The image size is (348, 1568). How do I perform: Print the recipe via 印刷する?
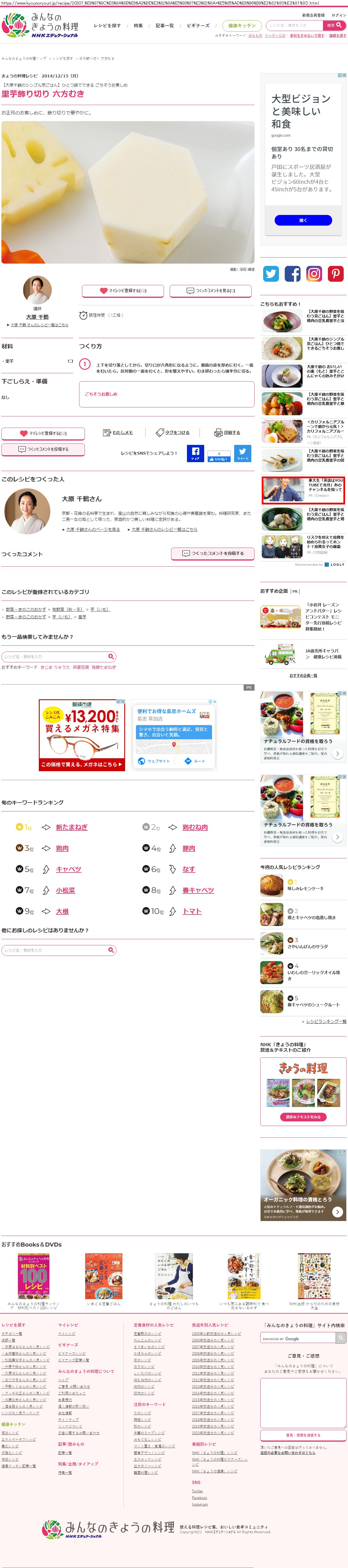(227, 433)
